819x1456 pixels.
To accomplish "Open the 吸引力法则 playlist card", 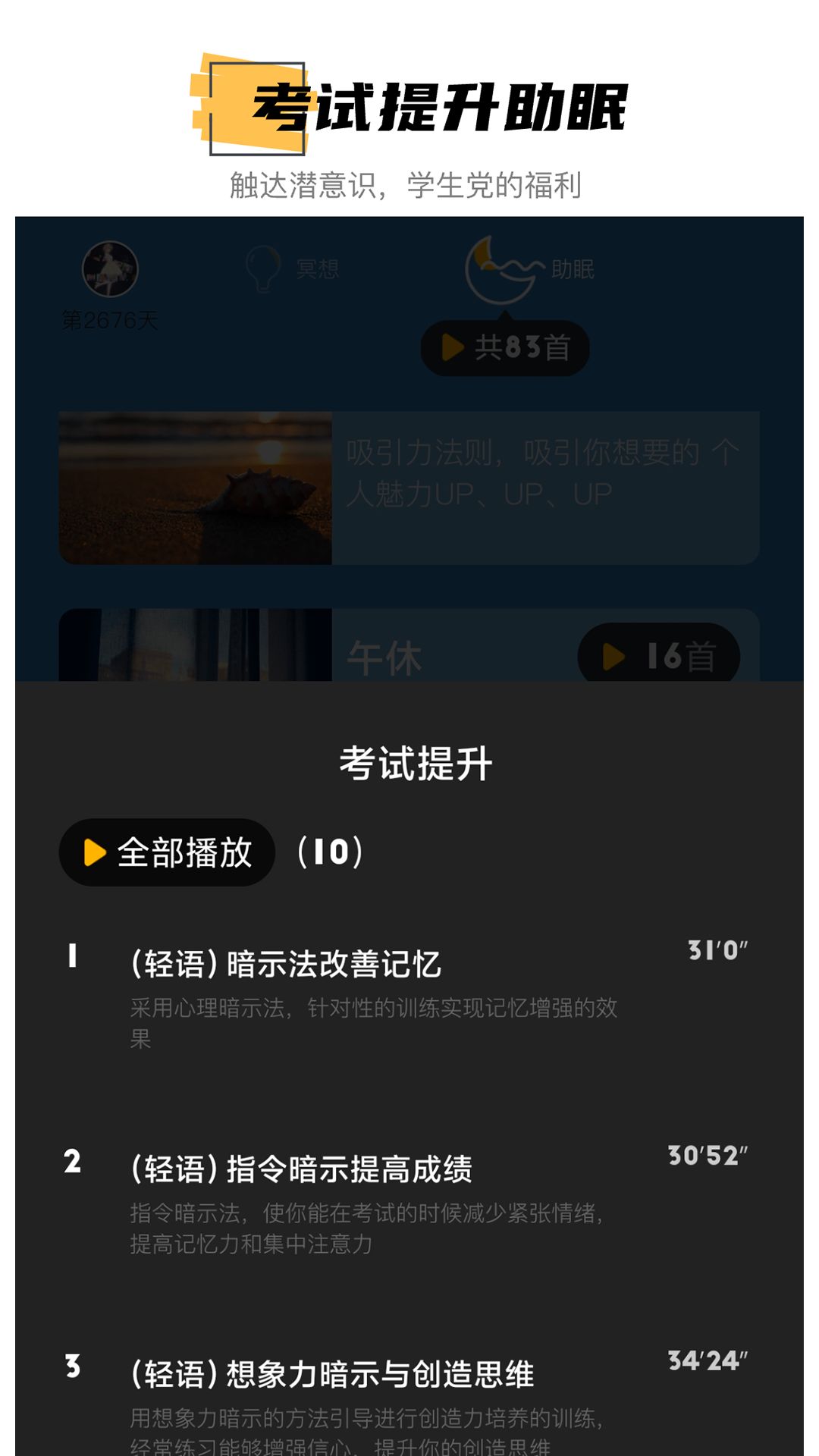I will pos(409,485).
